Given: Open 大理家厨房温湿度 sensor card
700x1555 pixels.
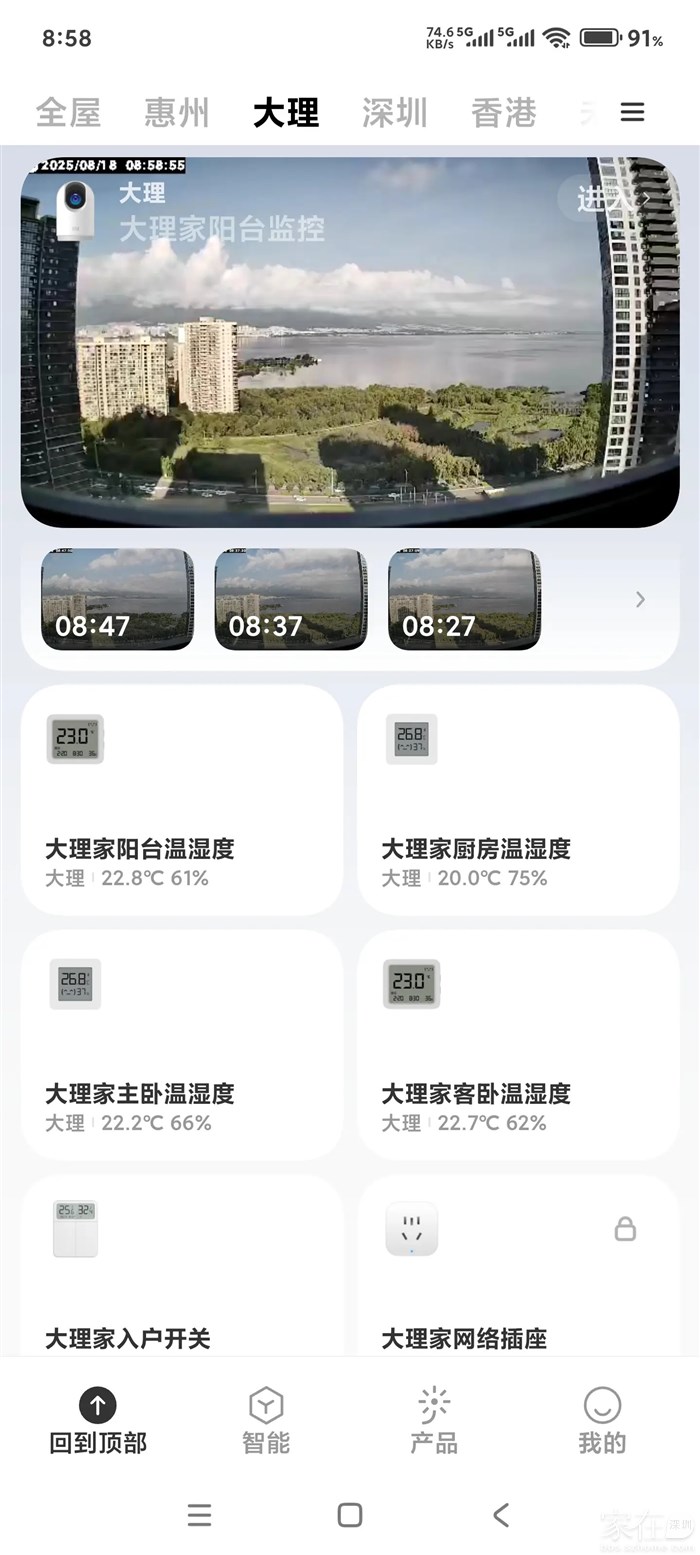Looking at the screenshot, I should 518,800.
